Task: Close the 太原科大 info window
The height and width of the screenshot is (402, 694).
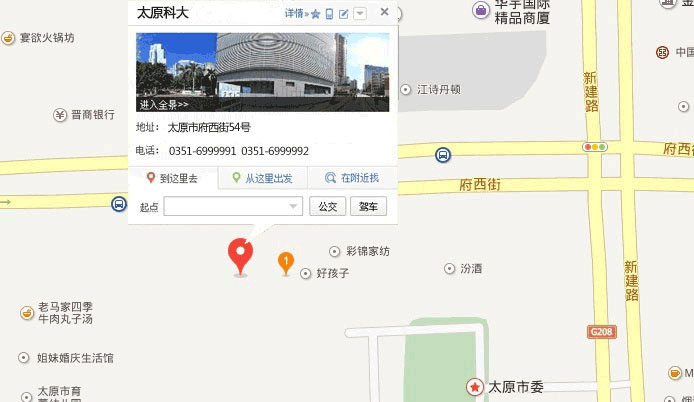Action: [384, 13]
